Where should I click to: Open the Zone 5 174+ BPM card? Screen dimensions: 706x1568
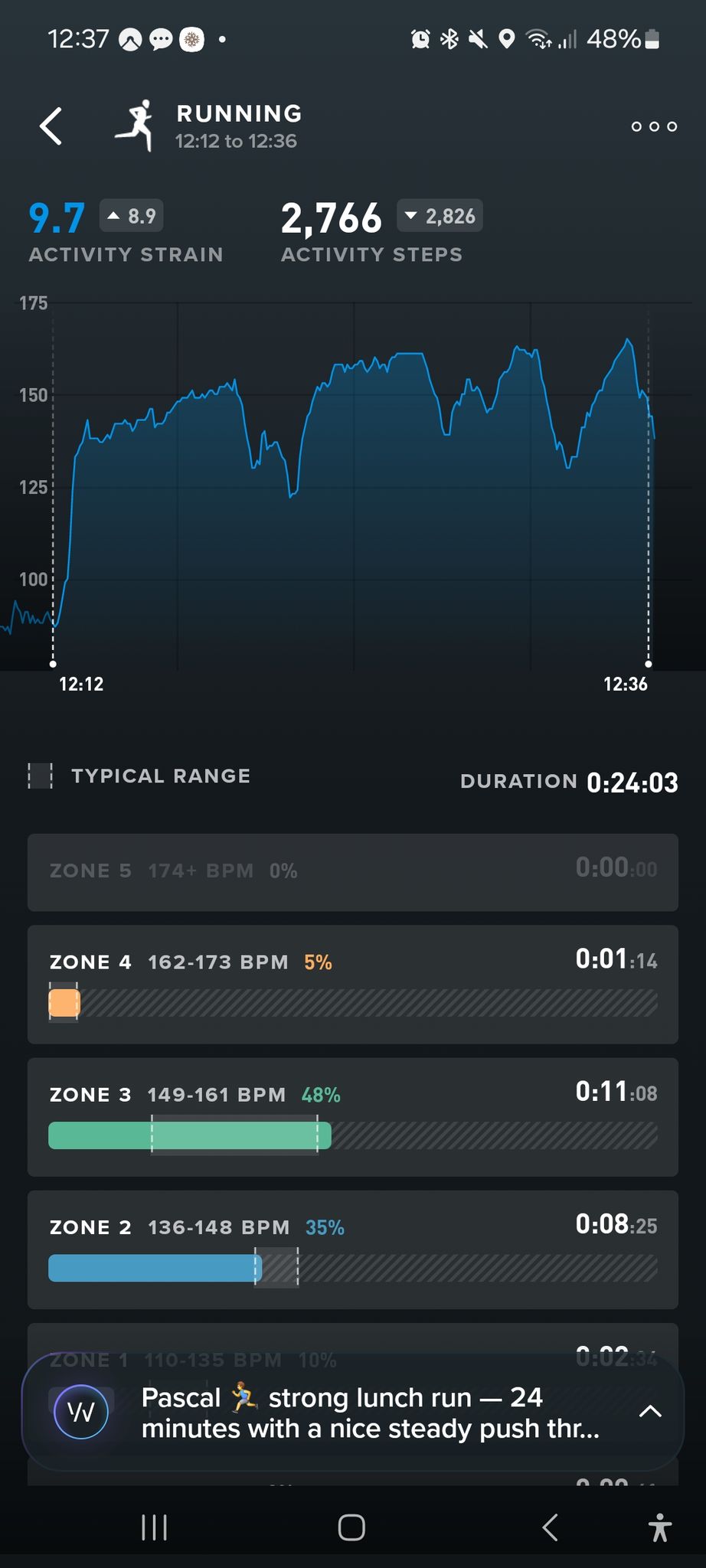point(353,872)
